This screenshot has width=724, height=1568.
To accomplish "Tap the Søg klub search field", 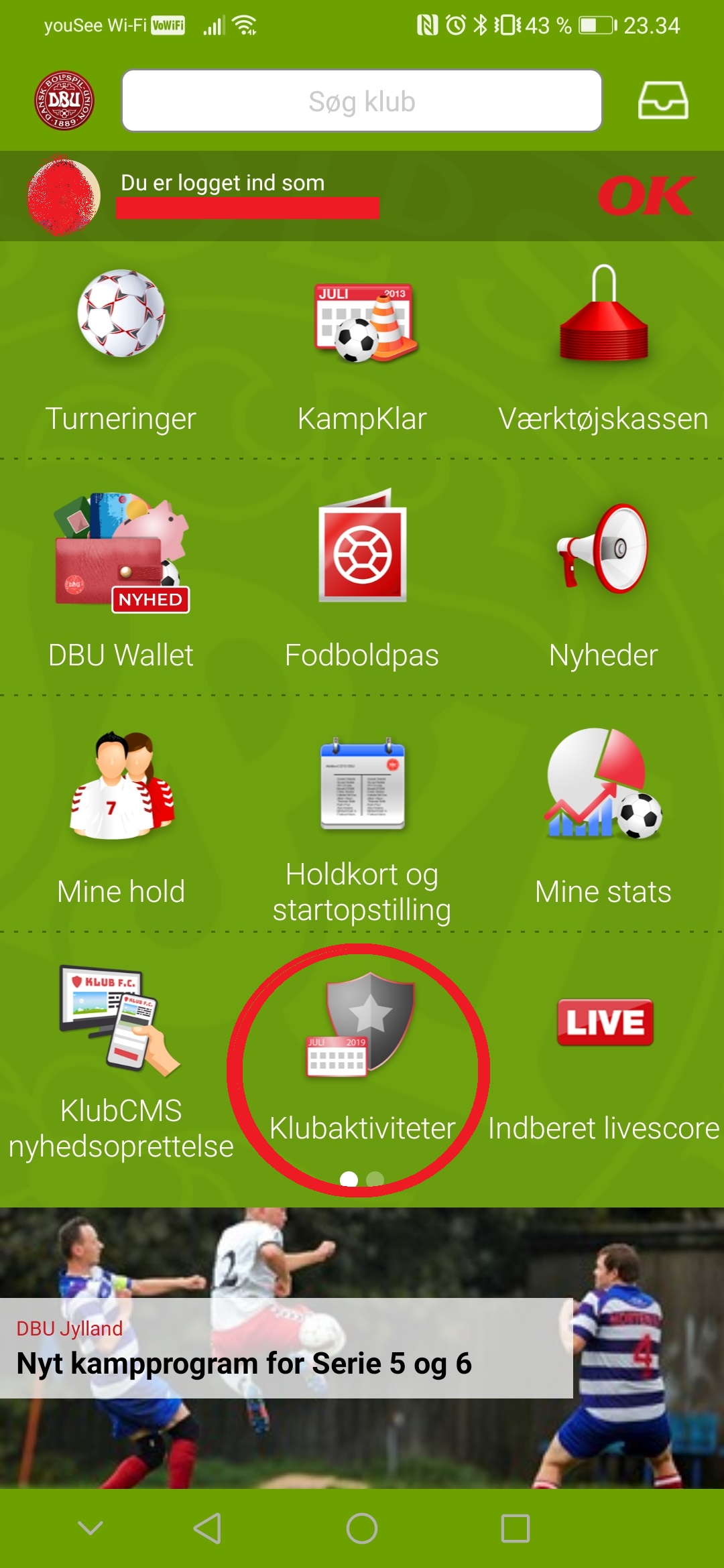I will [x=361, y=101].
